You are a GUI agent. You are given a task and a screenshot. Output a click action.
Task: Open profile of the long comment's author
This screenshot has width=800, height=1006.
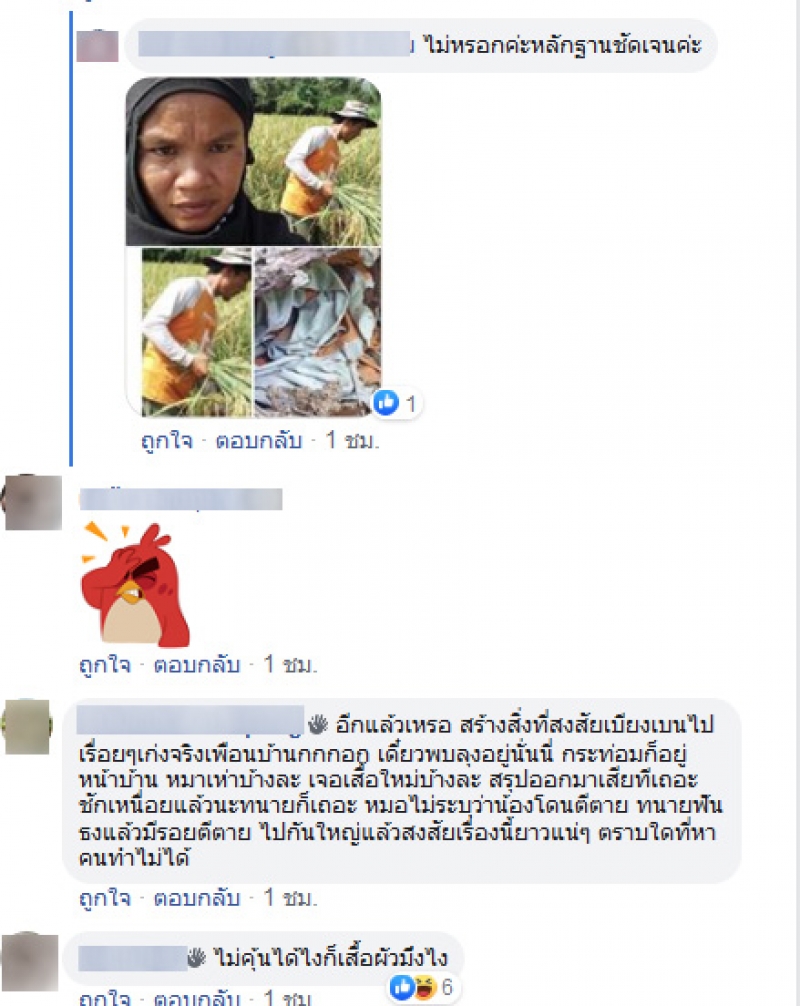coord(190,720)
